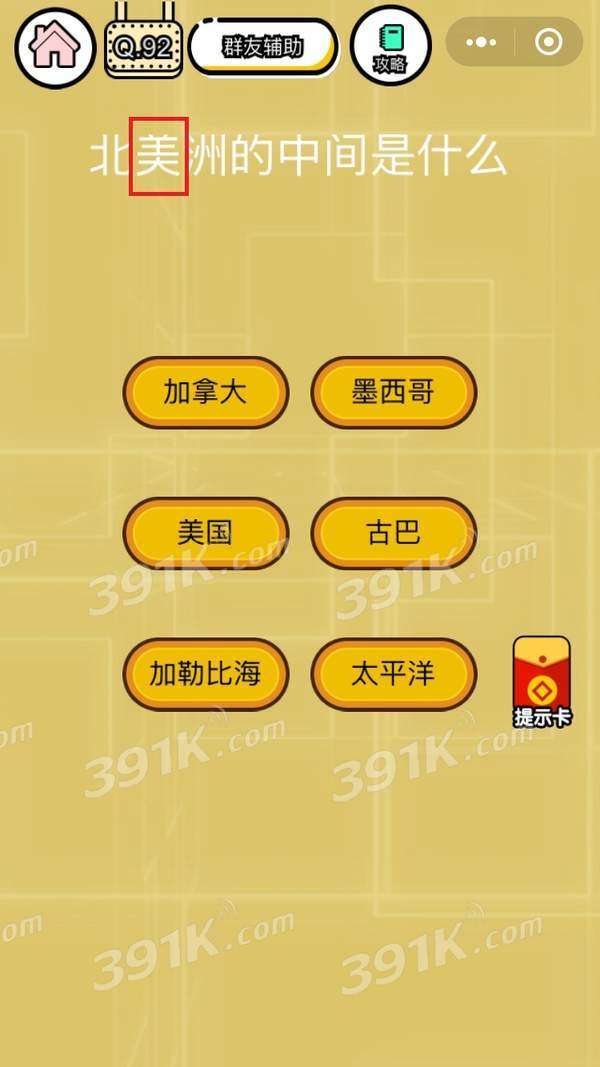Open the 群友辅助 friend help button

click(x=263, y=46)
